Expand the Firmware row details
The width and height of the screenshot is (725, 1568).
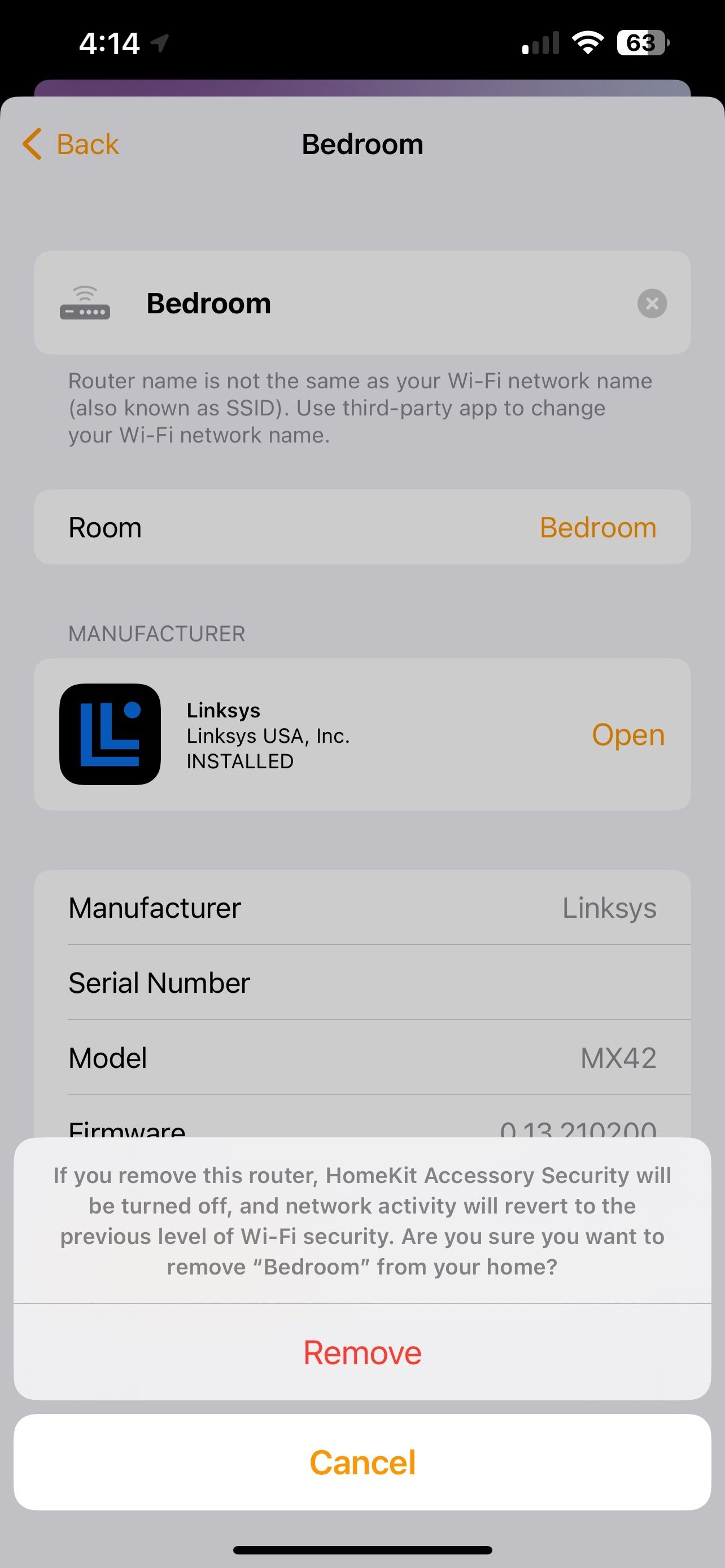tap(362, 1127)
